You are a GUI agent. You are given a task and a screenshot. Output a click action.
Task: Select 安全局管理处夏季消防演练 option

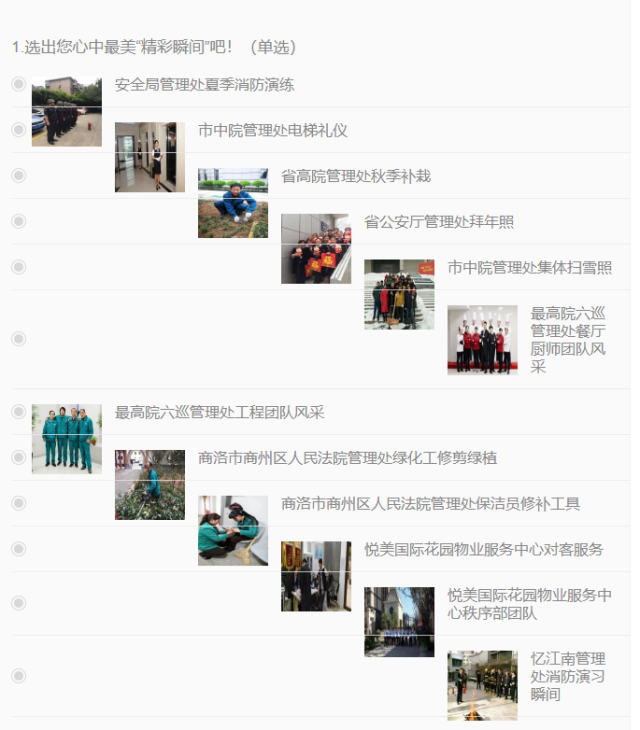pyautogui.click(x=18, y=84)
